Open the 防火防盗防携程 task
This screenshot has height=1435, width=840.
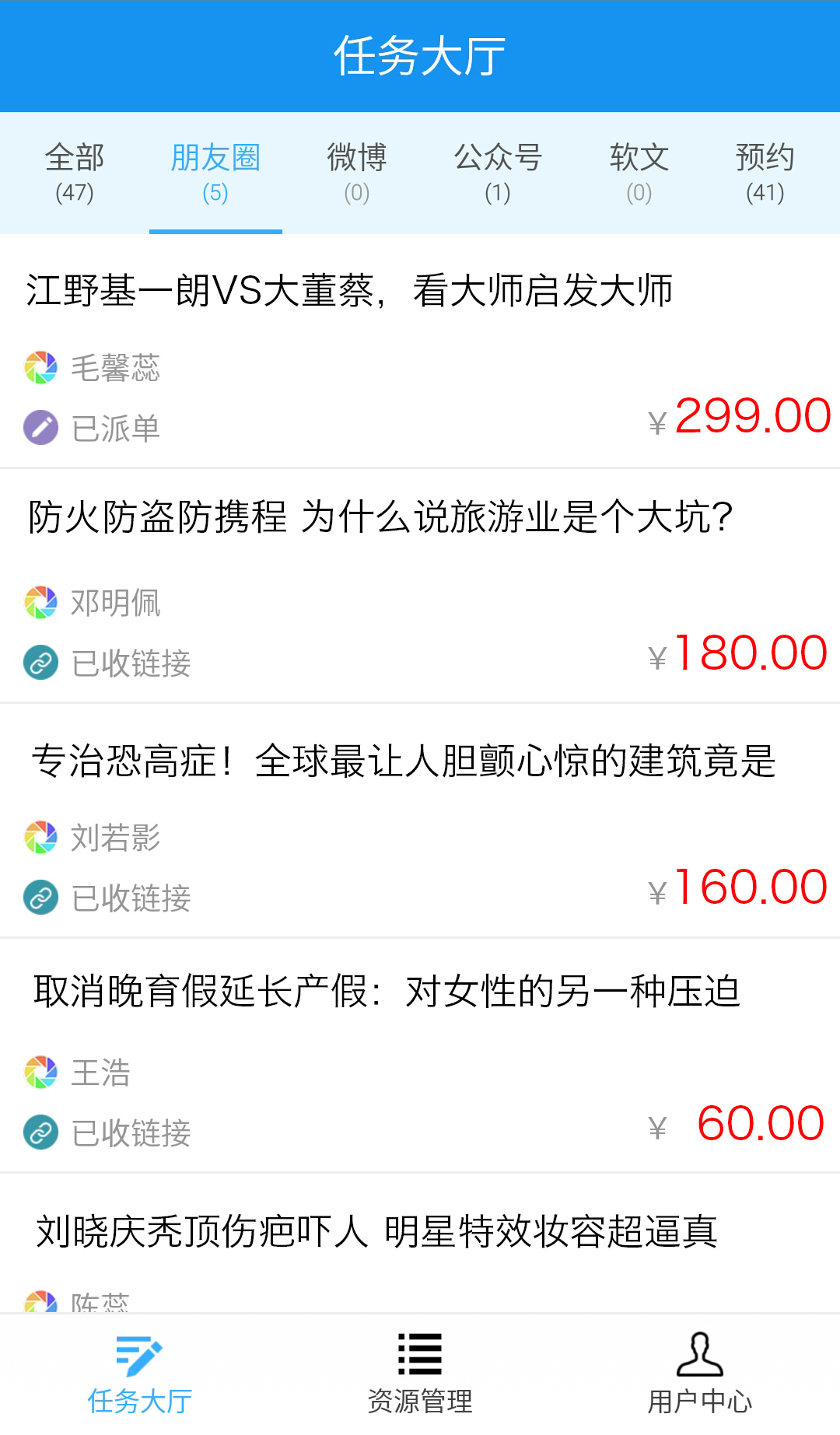coord(381,517)
